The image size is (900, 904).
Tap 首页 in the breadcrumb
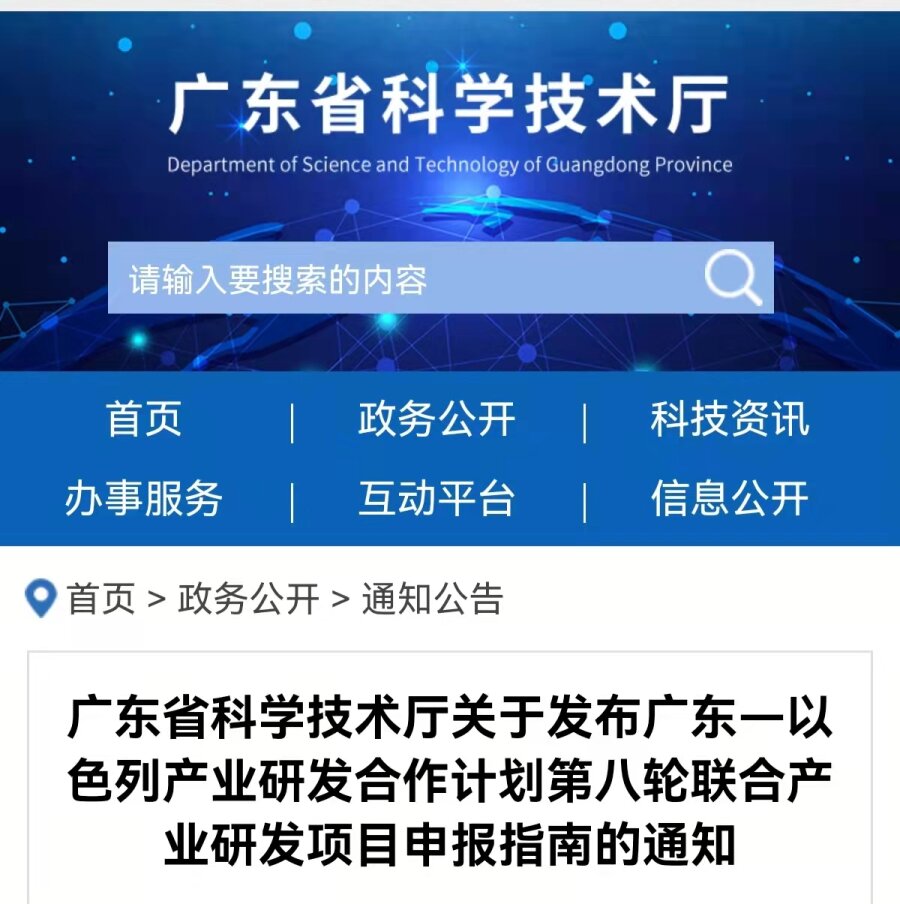tap(100, 599)
